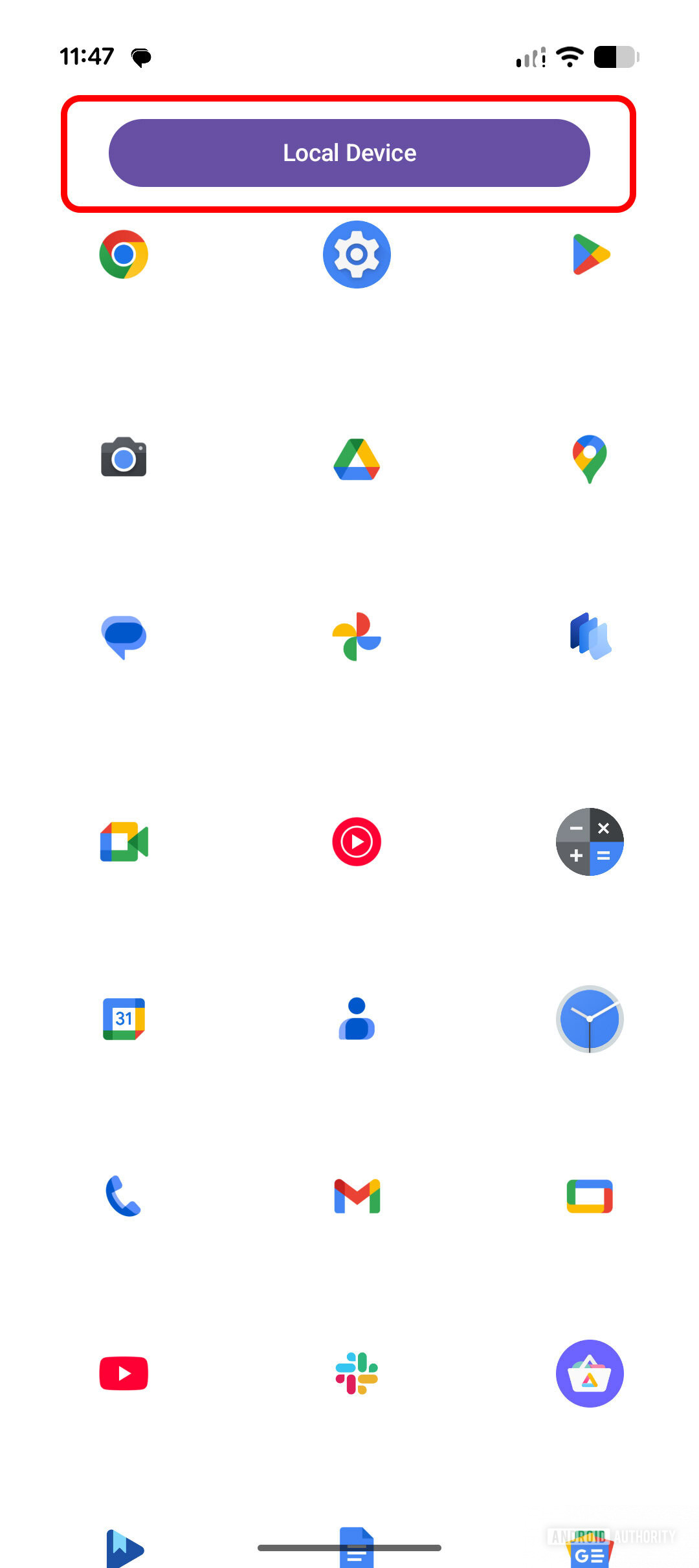Viewport: 699px width, 1568px height.
Task: Launch Google Photos
Action: tap(357, 636)
